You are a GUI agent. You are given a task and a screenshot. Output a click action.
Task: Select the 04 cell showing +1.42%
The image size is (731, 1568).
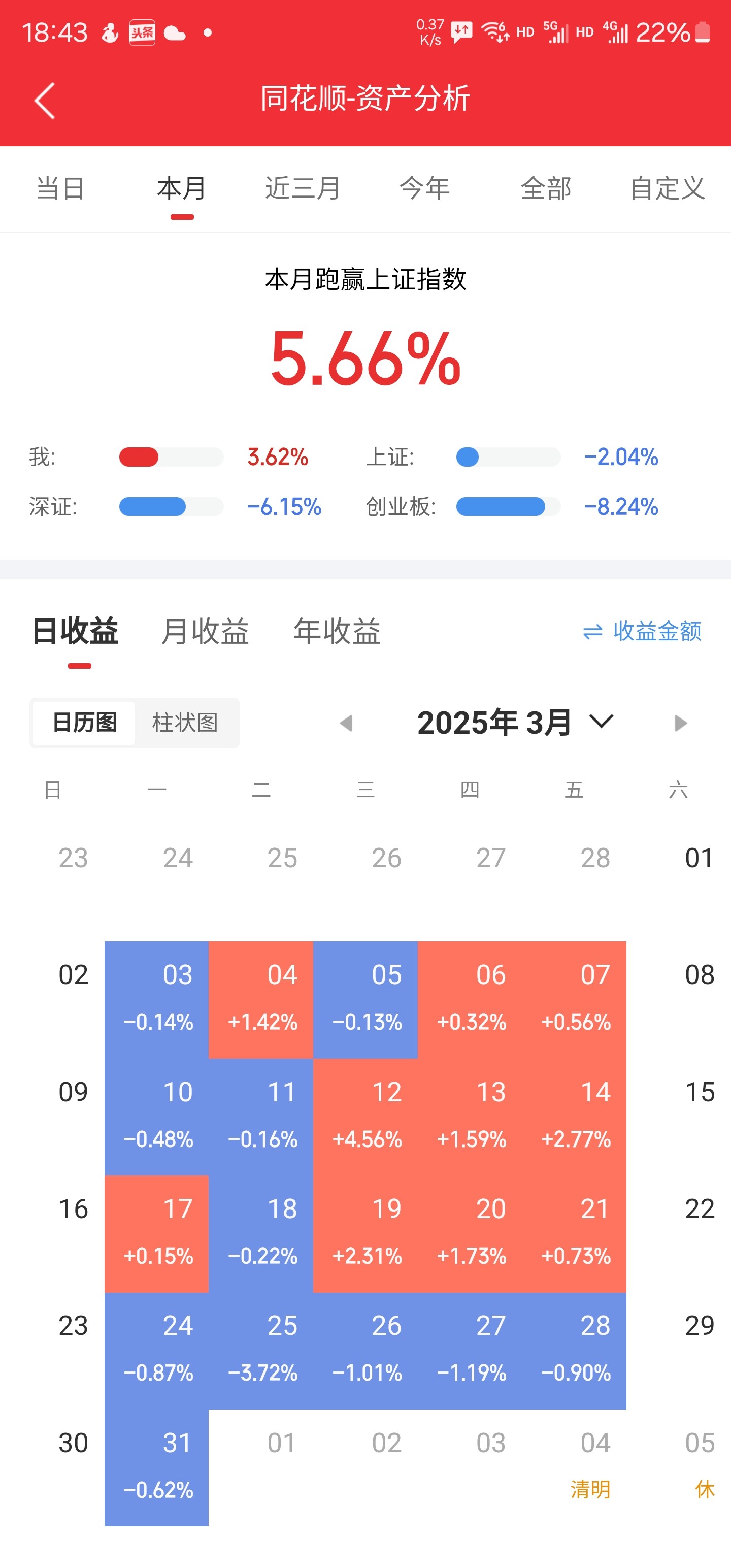coord(261,1000)
